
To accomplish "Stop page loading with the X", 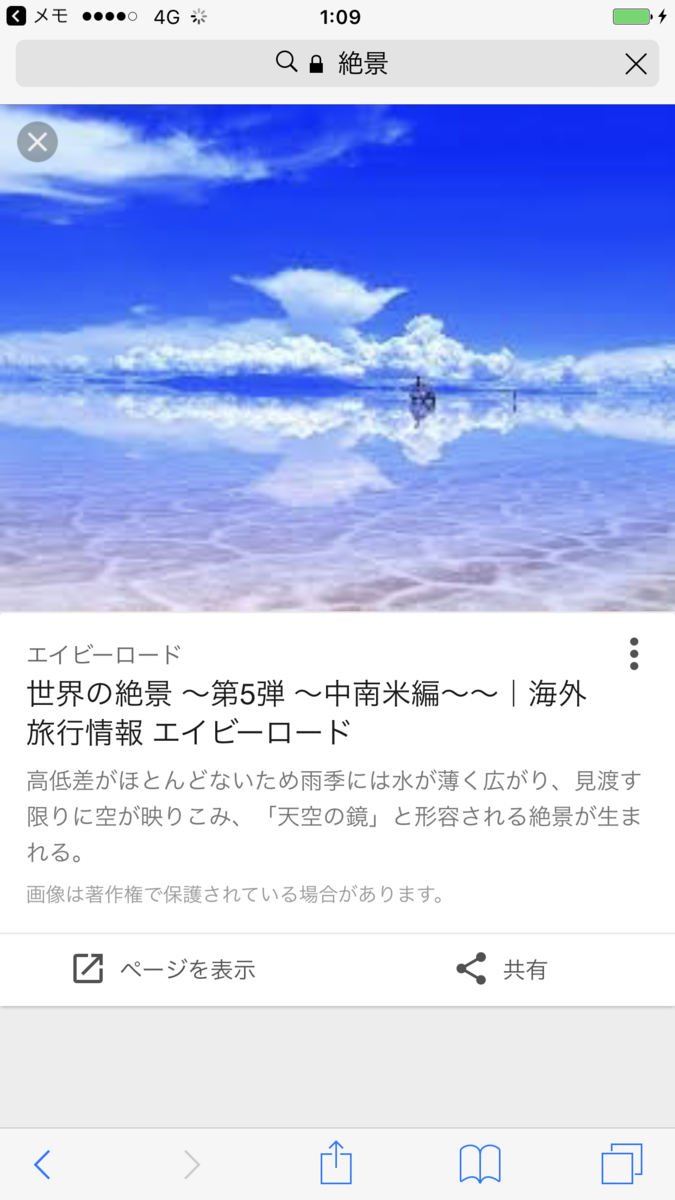I will 635,64.
